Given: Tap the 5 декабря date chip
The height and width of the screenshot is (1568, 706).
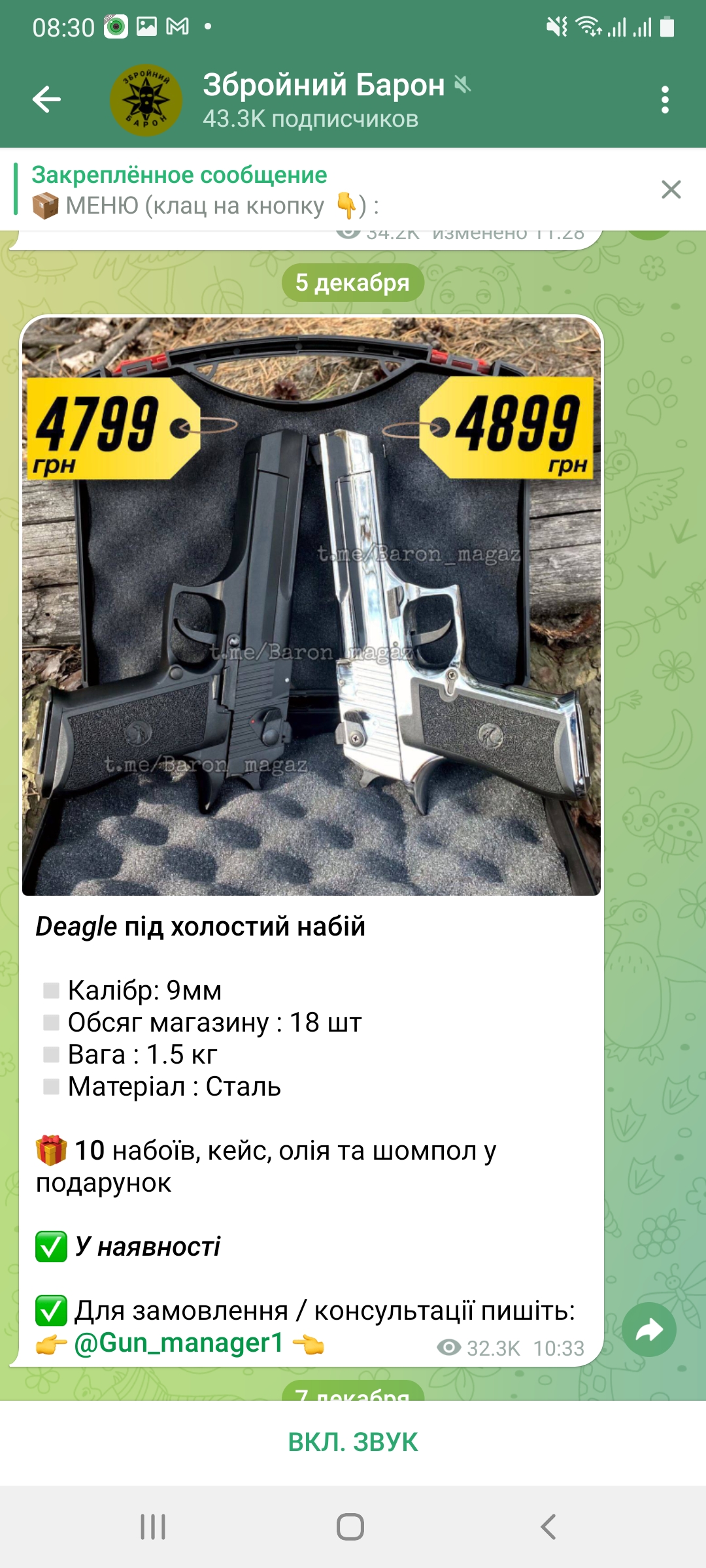Looking at the screenshot, I should 353,282.
